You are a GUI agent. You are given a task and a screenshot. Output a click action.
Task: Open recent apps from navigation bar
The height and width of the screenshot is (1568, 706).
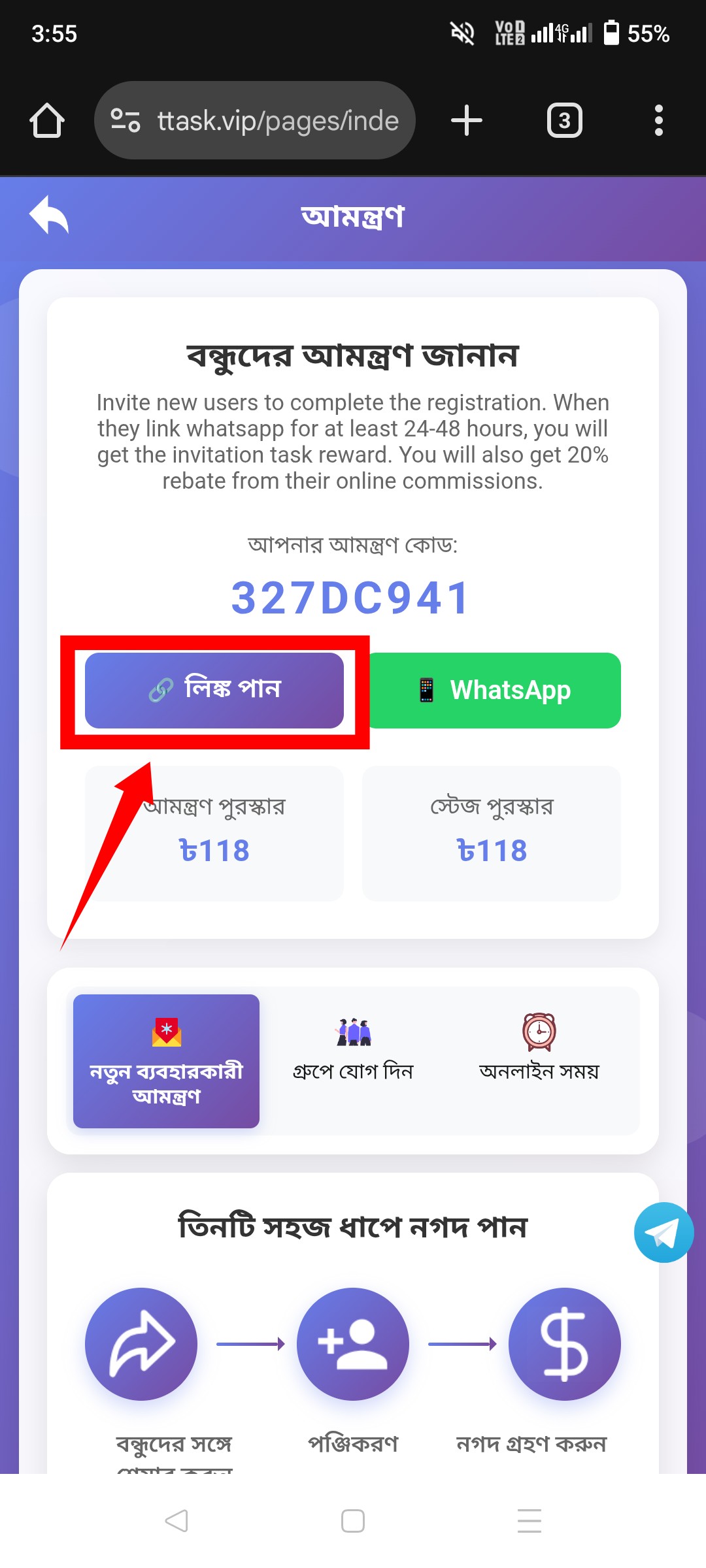coord(529,1520)
